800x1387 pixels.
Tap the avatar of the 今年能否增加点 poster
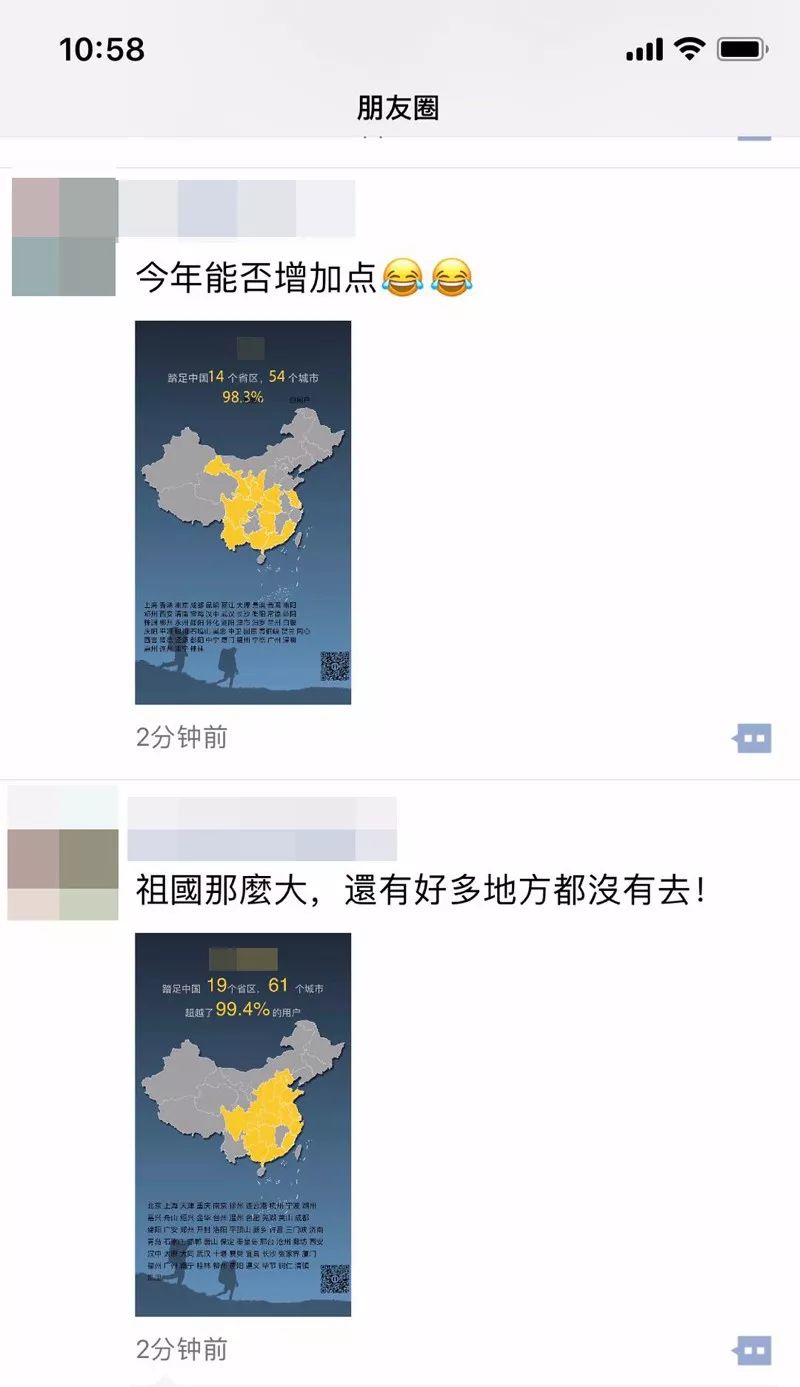point(64,237)
